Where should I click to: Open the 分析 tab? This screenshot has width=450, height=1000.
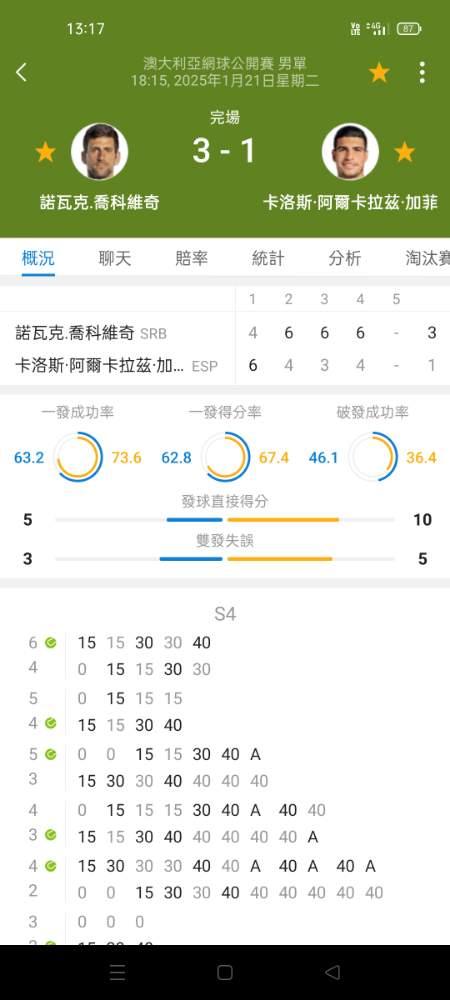pyautogui.click(x=345, y=258)
